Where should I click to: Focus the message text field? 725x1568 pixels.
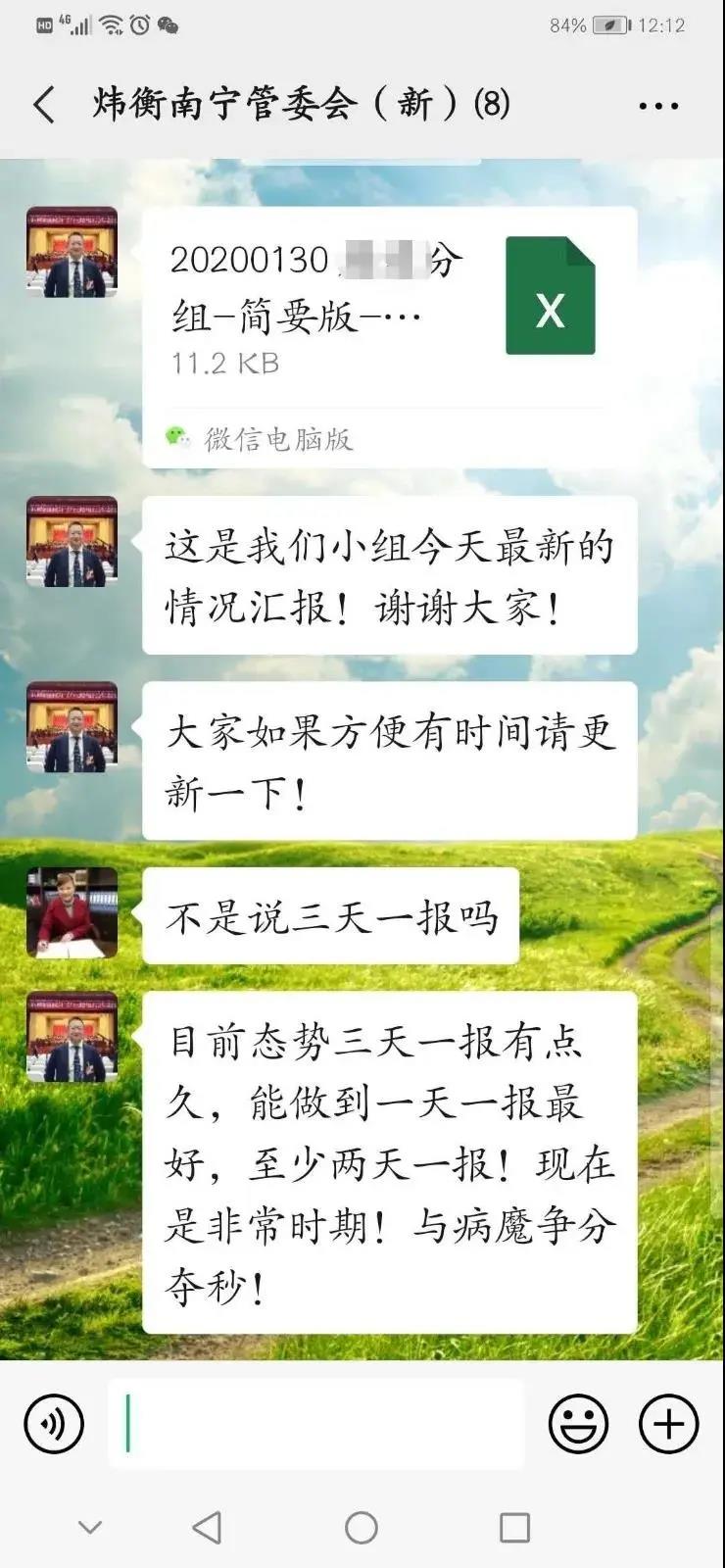pyautogui.click(x=315, y=1424)
